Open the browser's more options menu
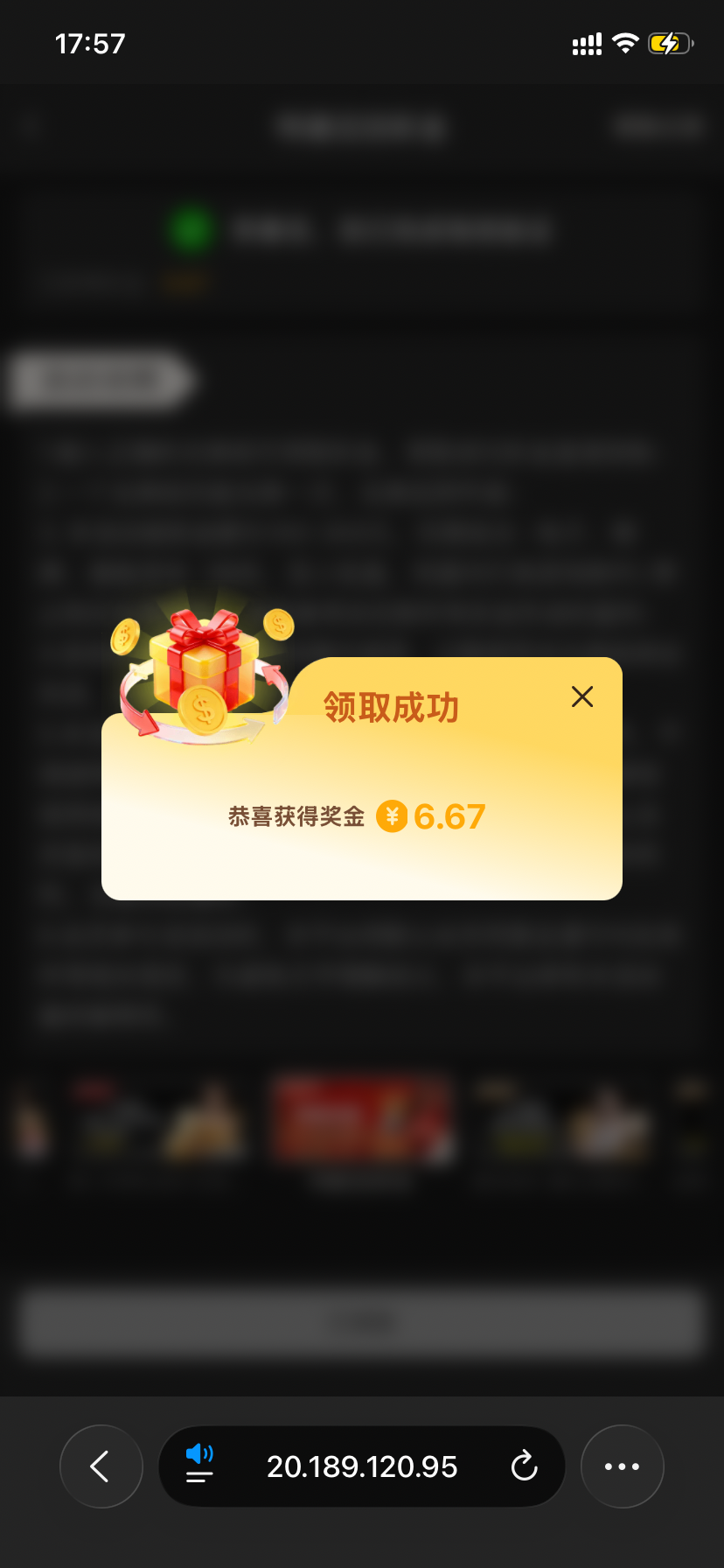The width and height of the screenshot is (724, 1568). click(x=622, y=1466)
